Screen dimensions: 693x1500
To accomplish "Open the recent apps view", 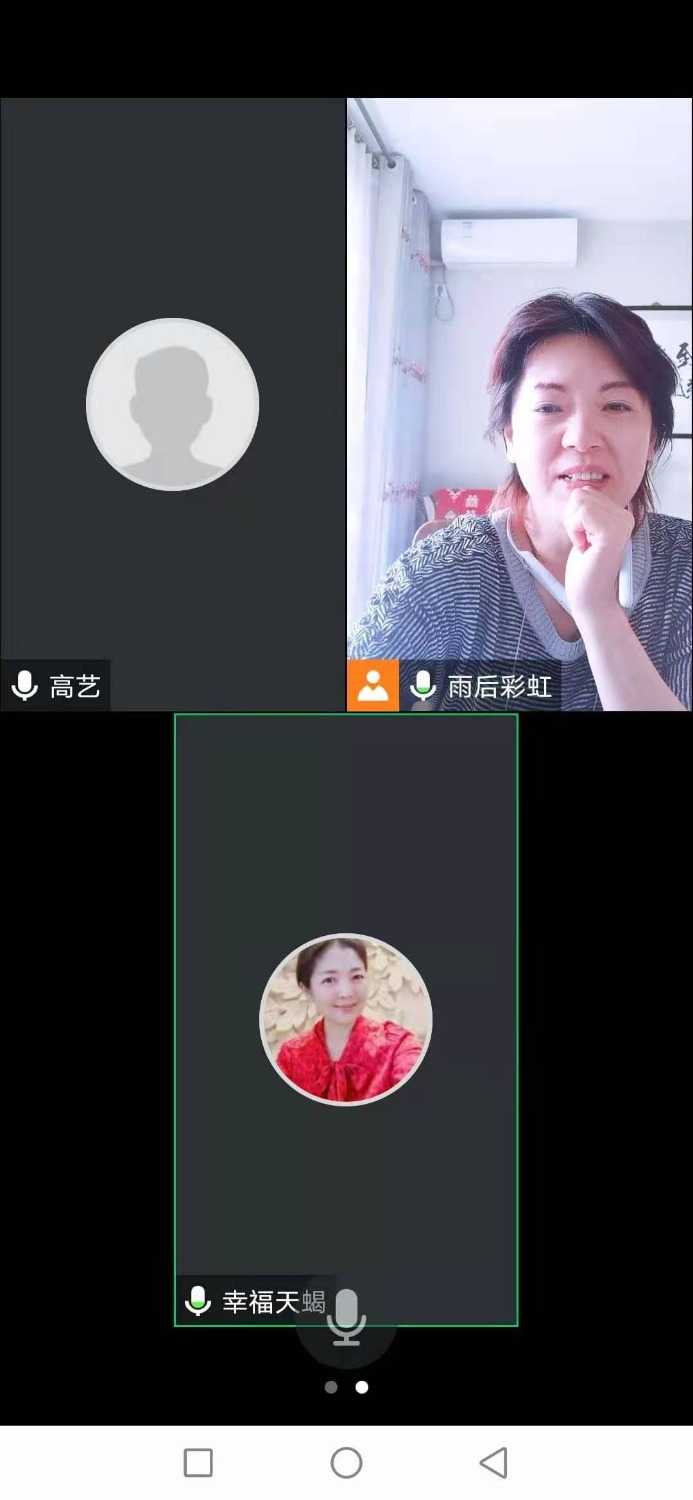I will point(198,1462).
